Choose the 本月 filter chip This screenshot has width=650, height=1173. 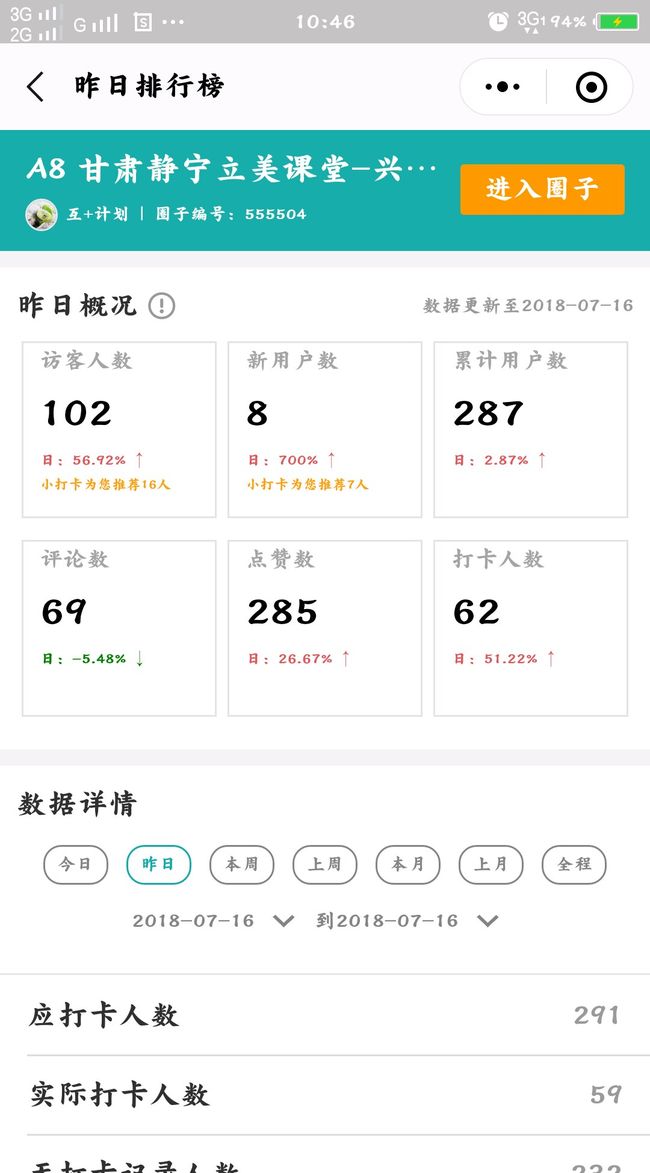tap(408, 865)
